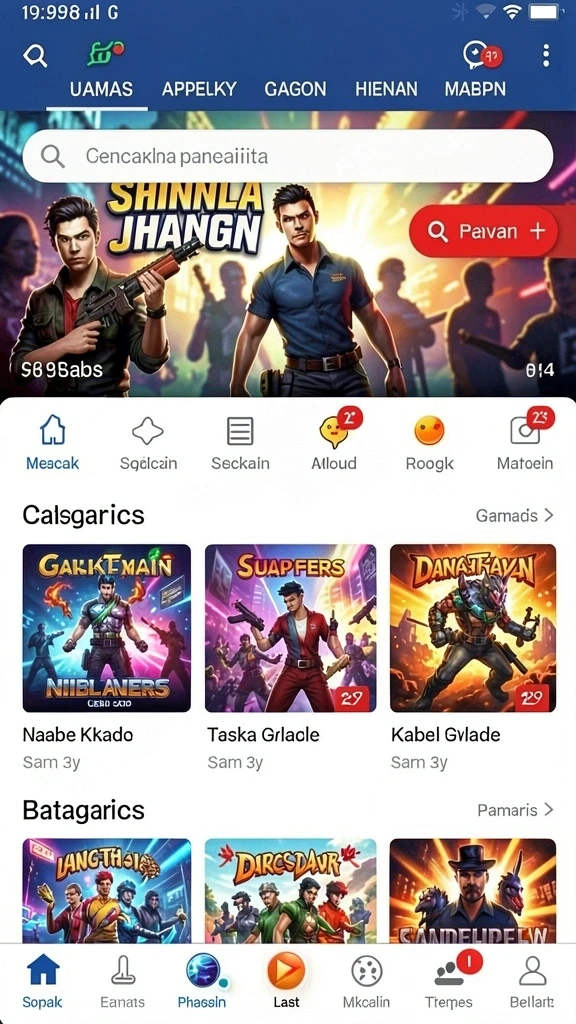Select the HIENAN tab
Screen dimensions: 576x1024
tap(386, 89)
